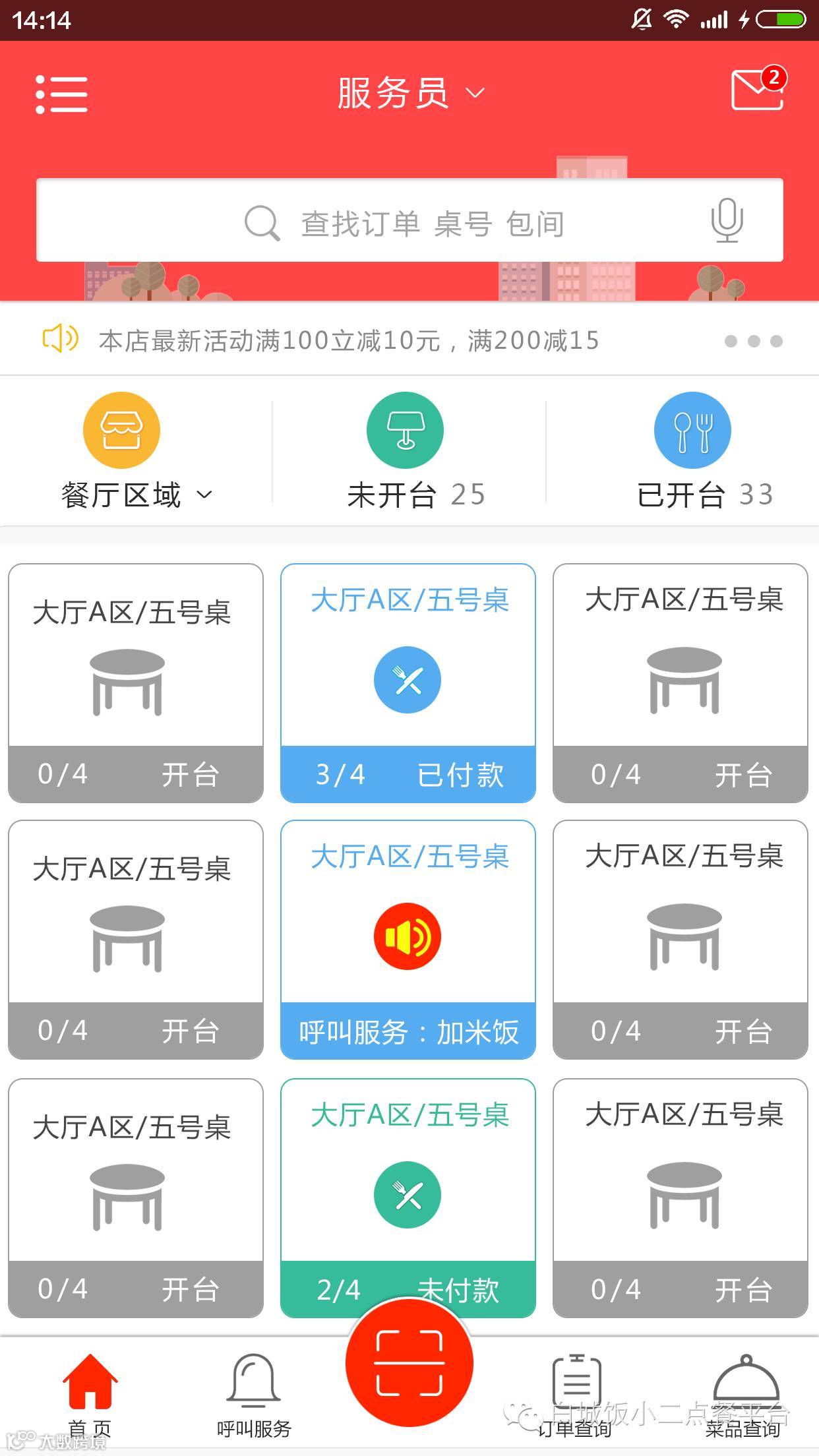Go to the 订单查询 tab

(576, 1393)
